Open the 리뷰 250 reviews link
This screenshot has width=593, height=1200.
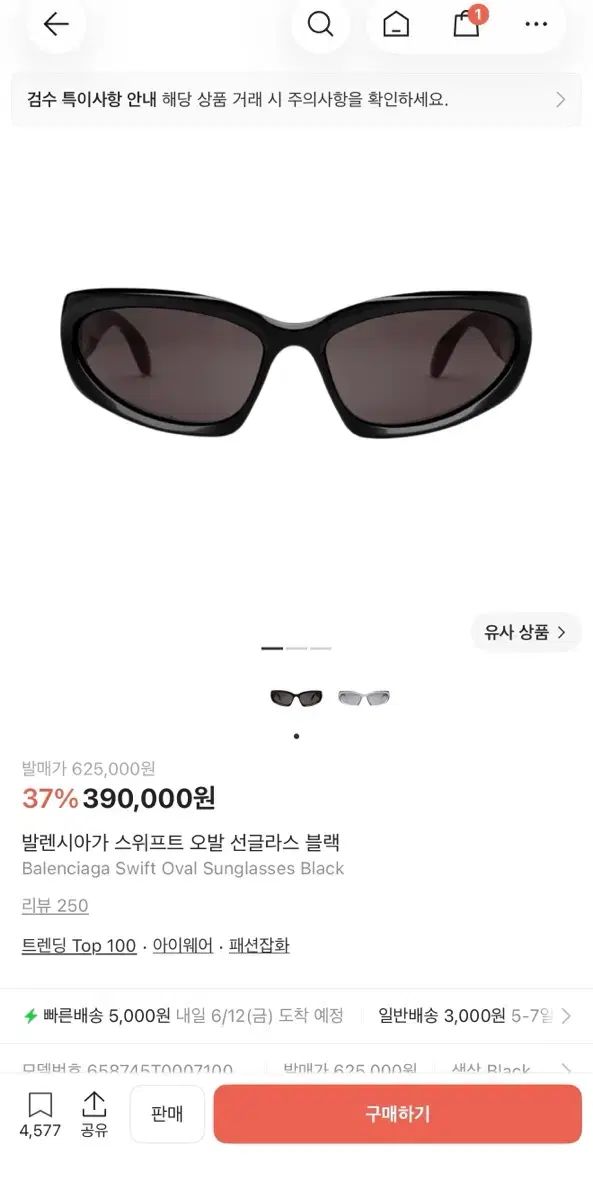click(55, 906)
